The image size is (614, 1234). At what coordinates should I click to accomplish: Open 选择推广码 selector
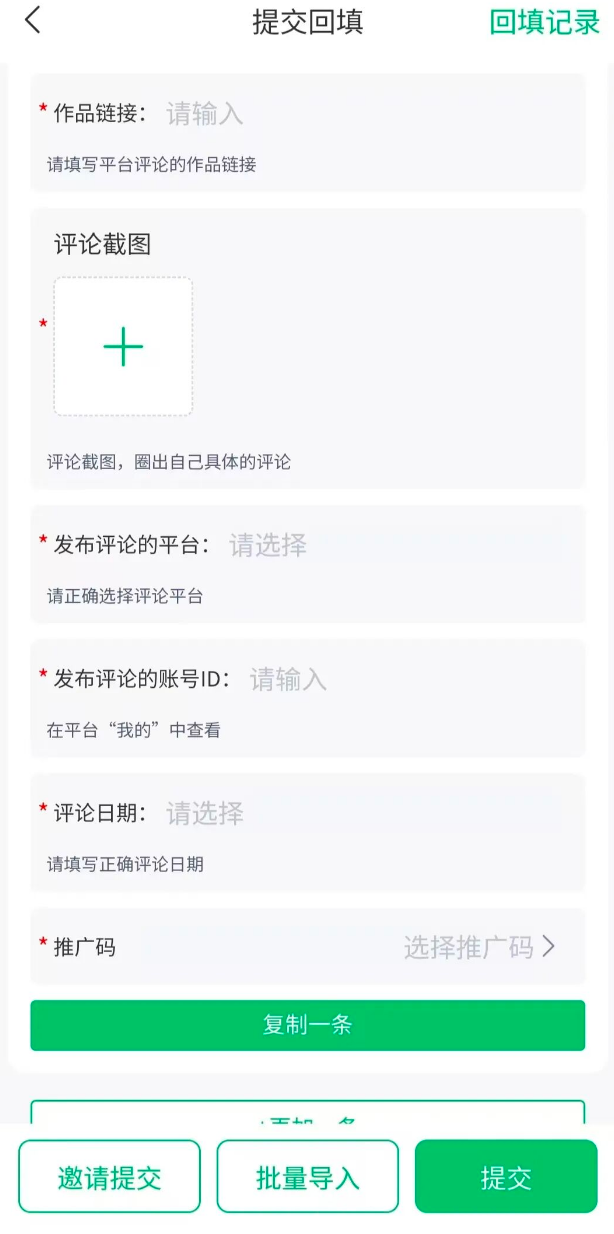(479, 947)
